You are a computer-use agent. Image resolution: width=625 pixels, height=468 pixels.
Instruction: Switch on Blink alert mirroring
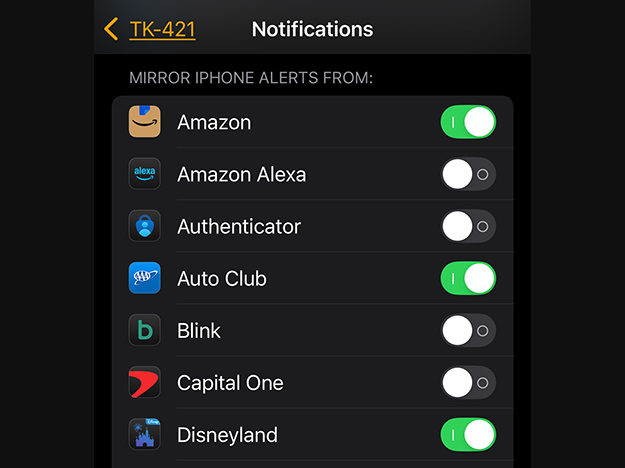468,330
